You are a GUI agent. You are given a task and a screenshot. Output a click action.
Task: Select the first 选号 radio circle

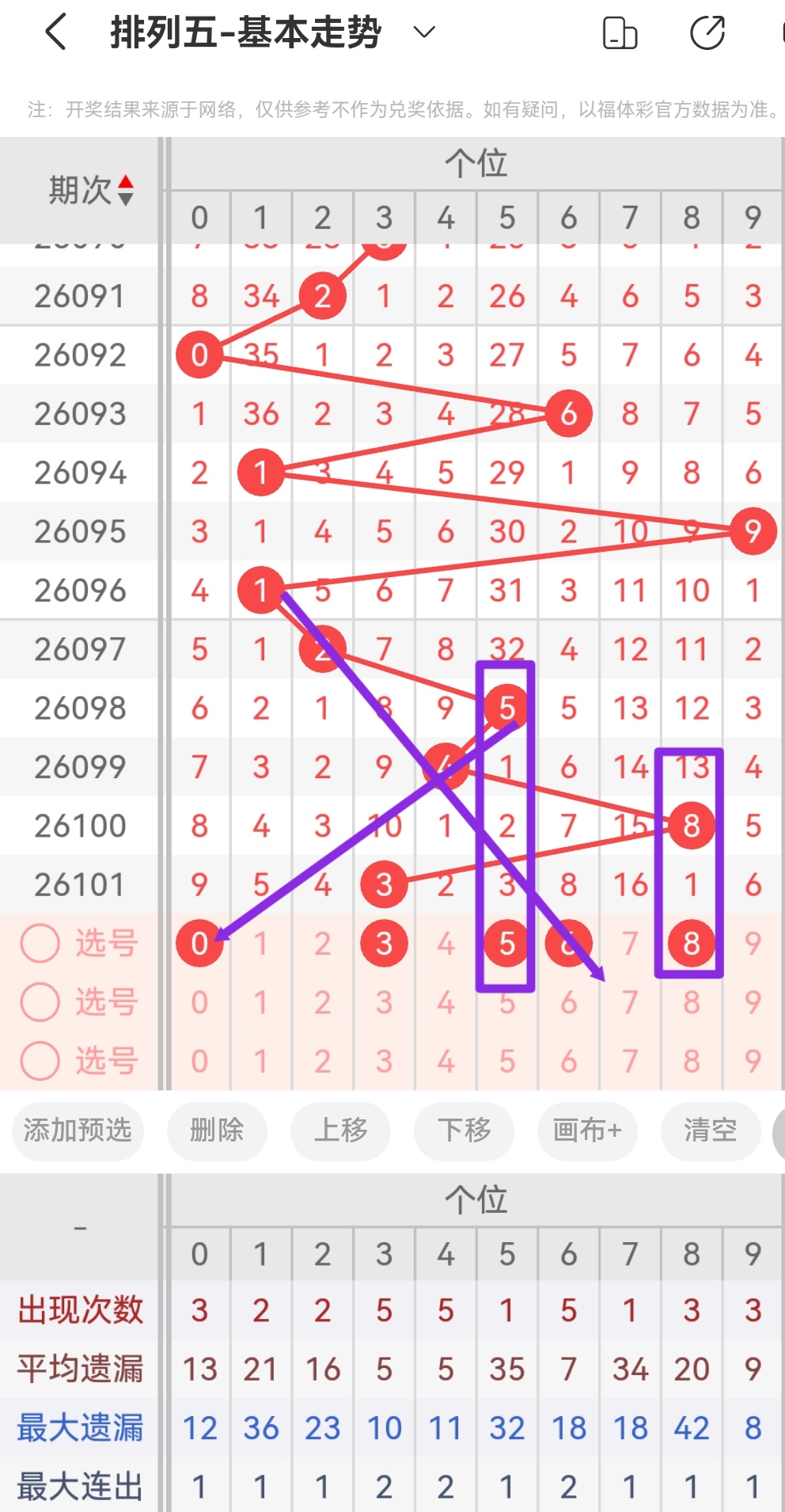[40, 943]
